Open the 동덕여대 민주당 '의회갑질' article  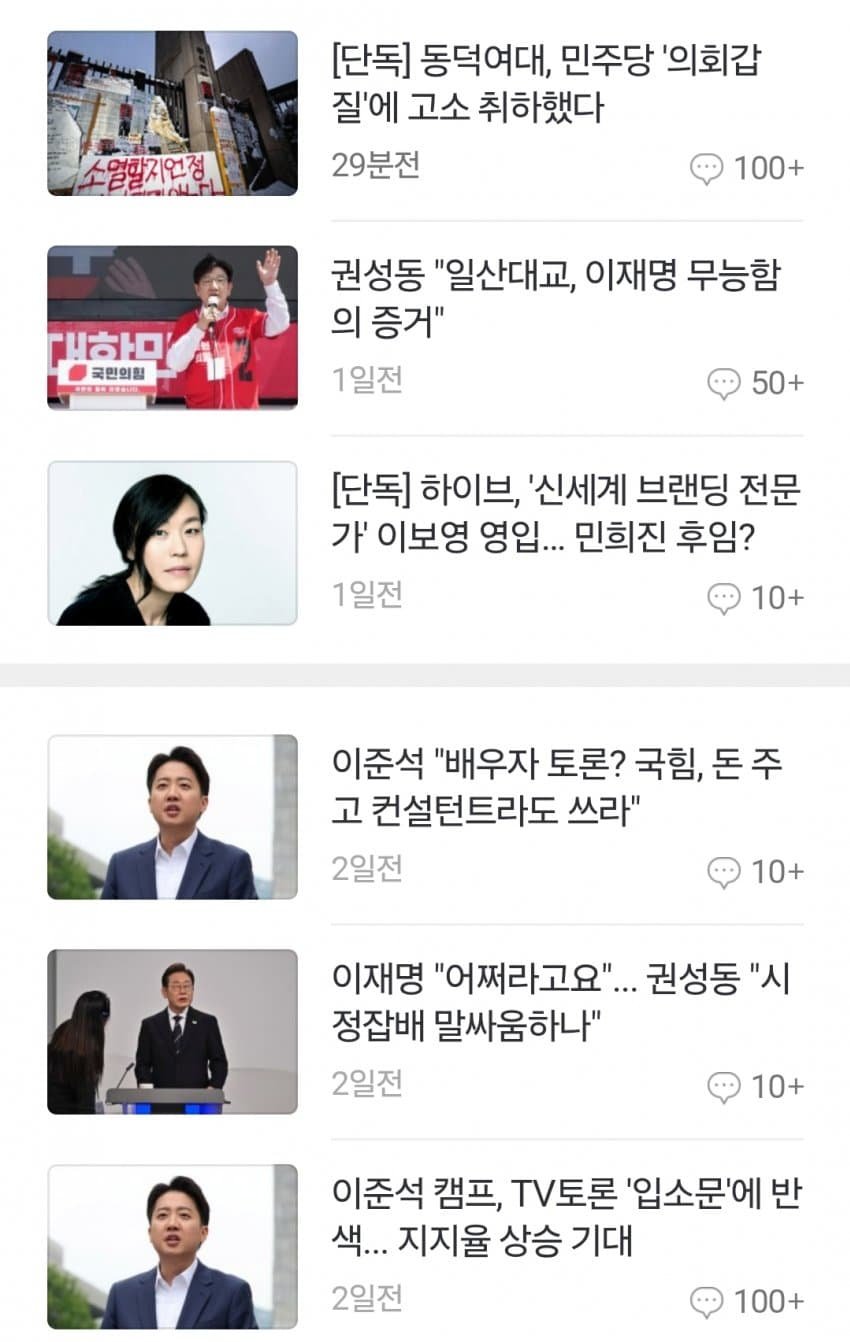[x=545, y=85]
